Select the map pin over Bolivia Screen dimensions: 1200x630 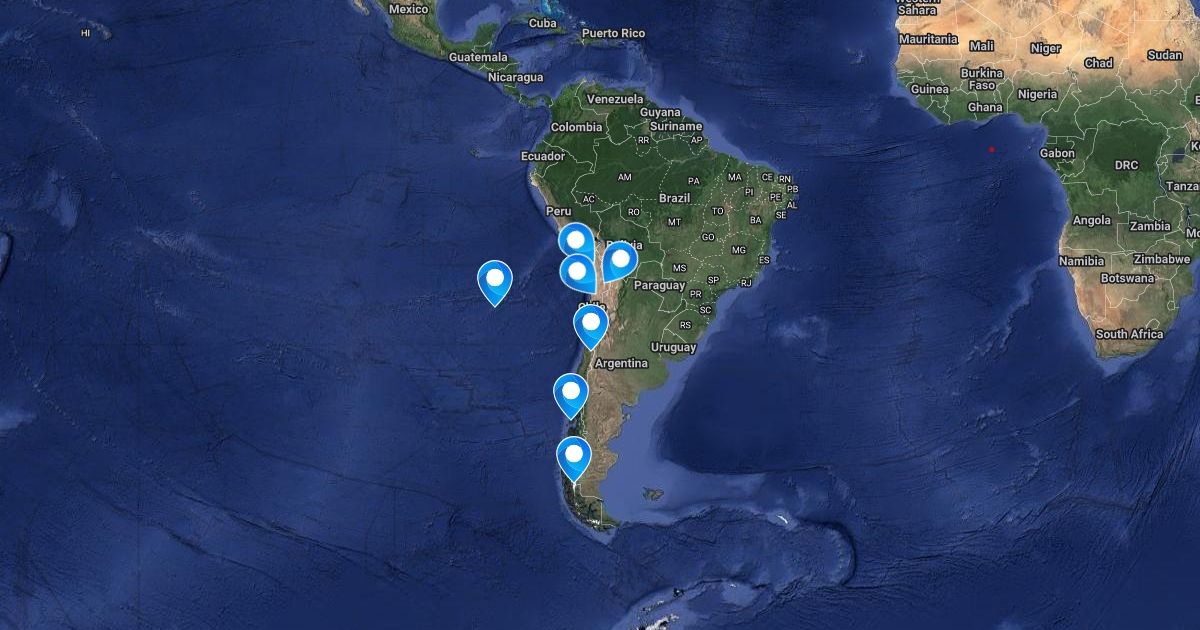point(620,261)
